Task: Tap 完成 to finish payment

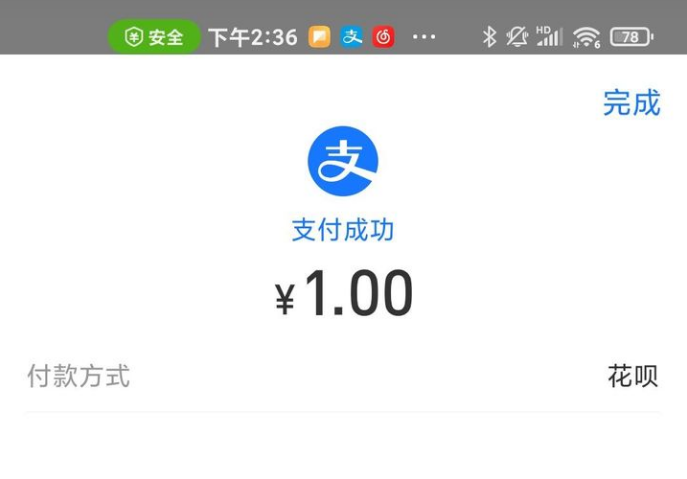Action: [631, 103]
